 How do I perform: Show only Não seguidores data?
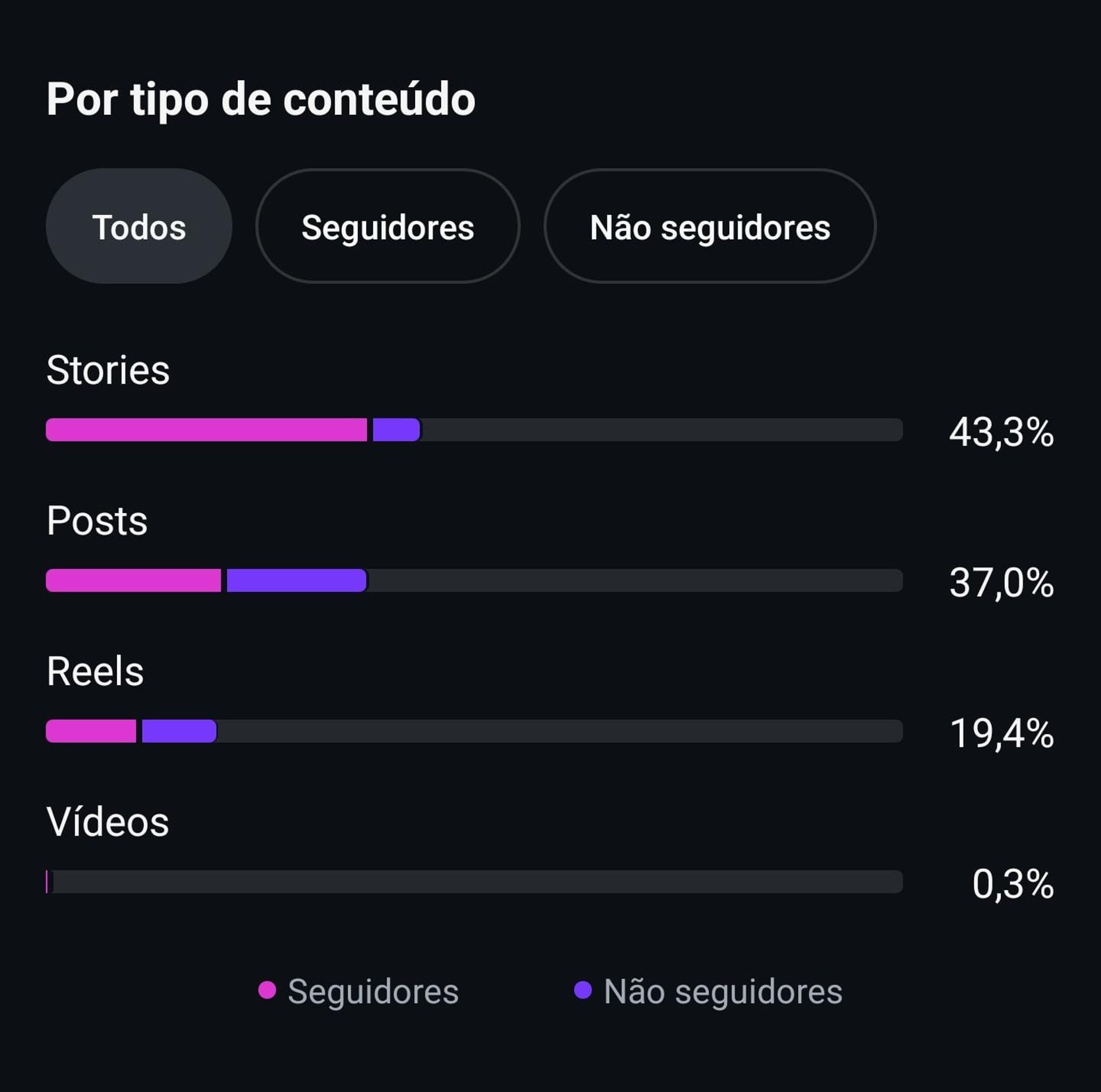709,227
